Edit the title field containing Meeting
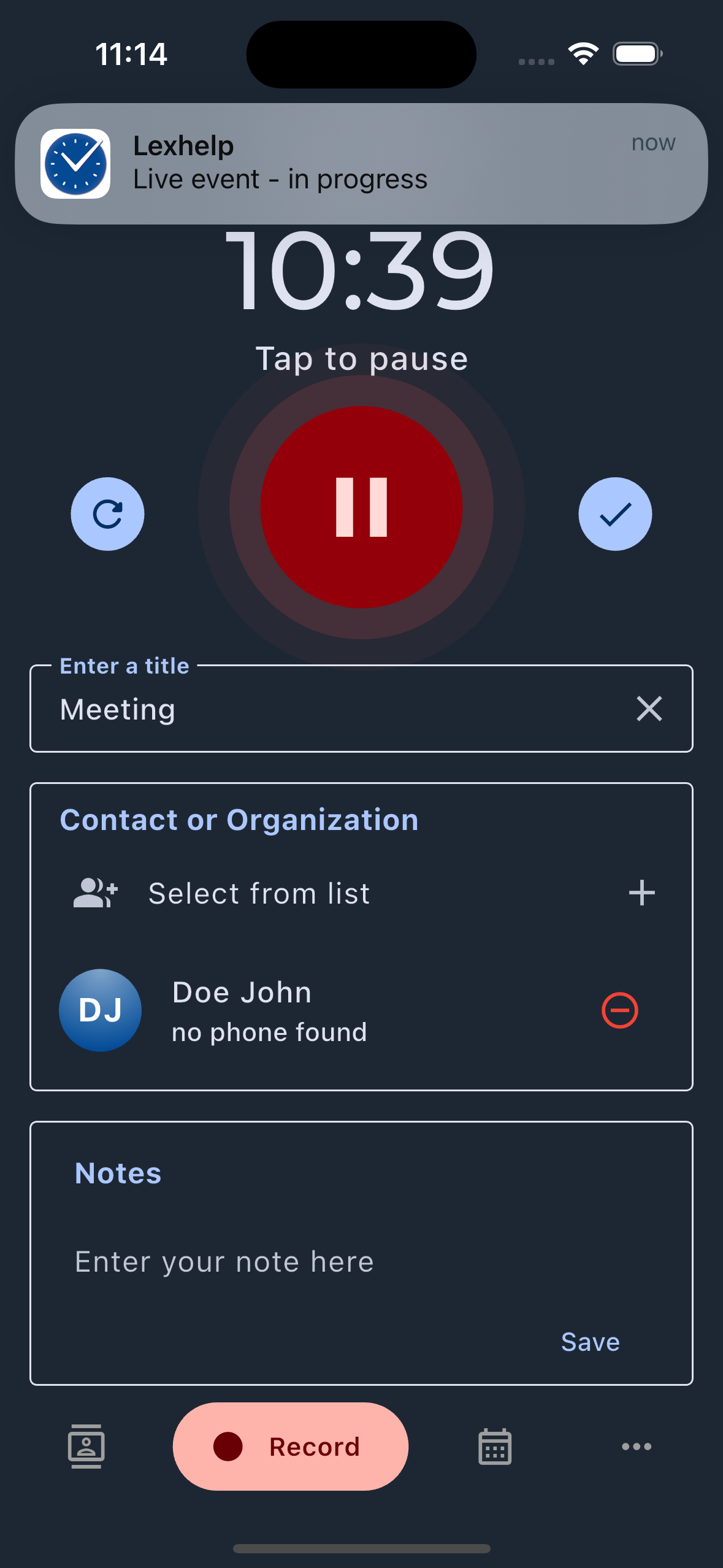 pyautogui.click(x=331, y=709)
